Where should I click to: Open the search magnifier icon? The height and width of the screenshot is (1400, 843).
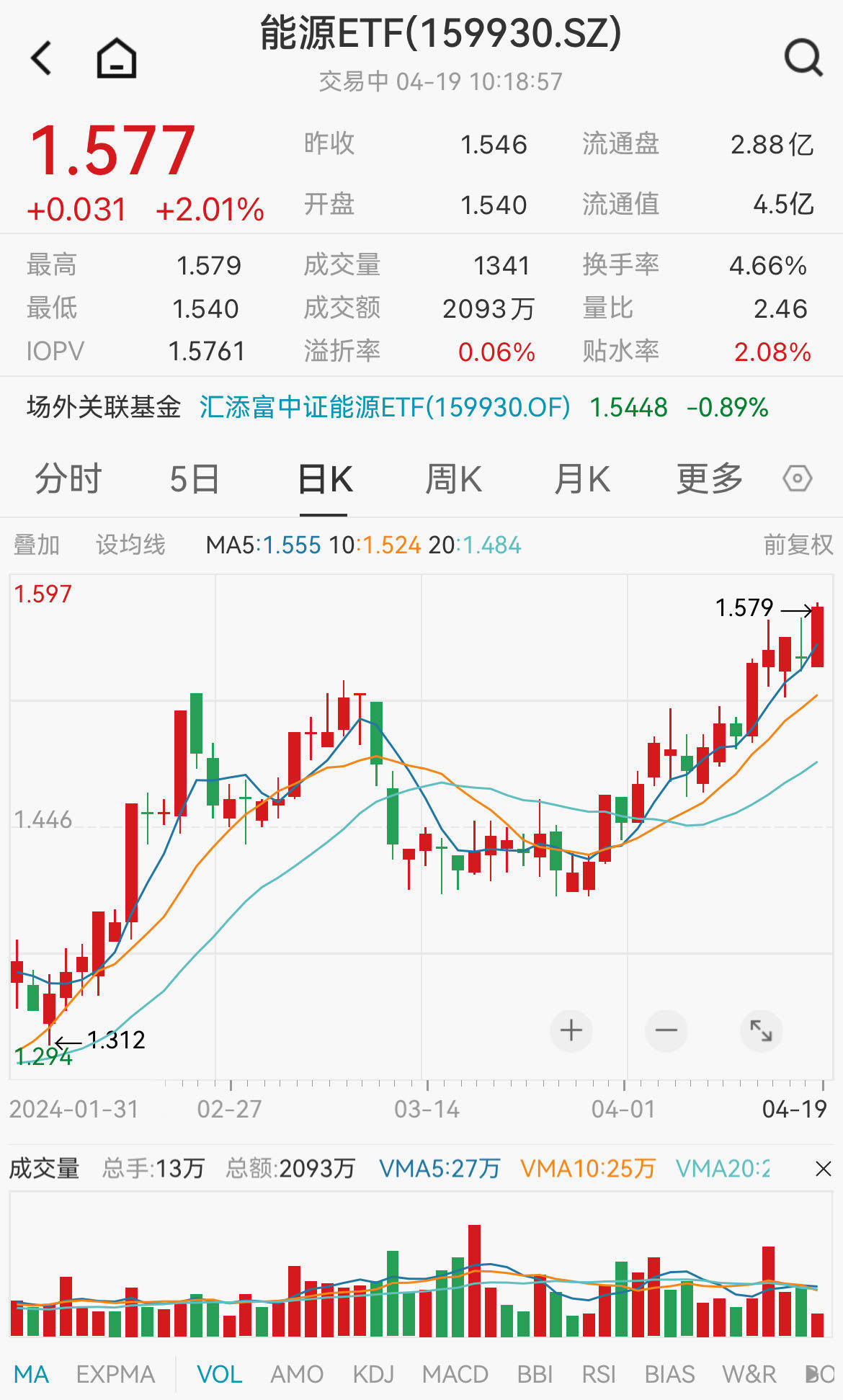coord(803,58)
